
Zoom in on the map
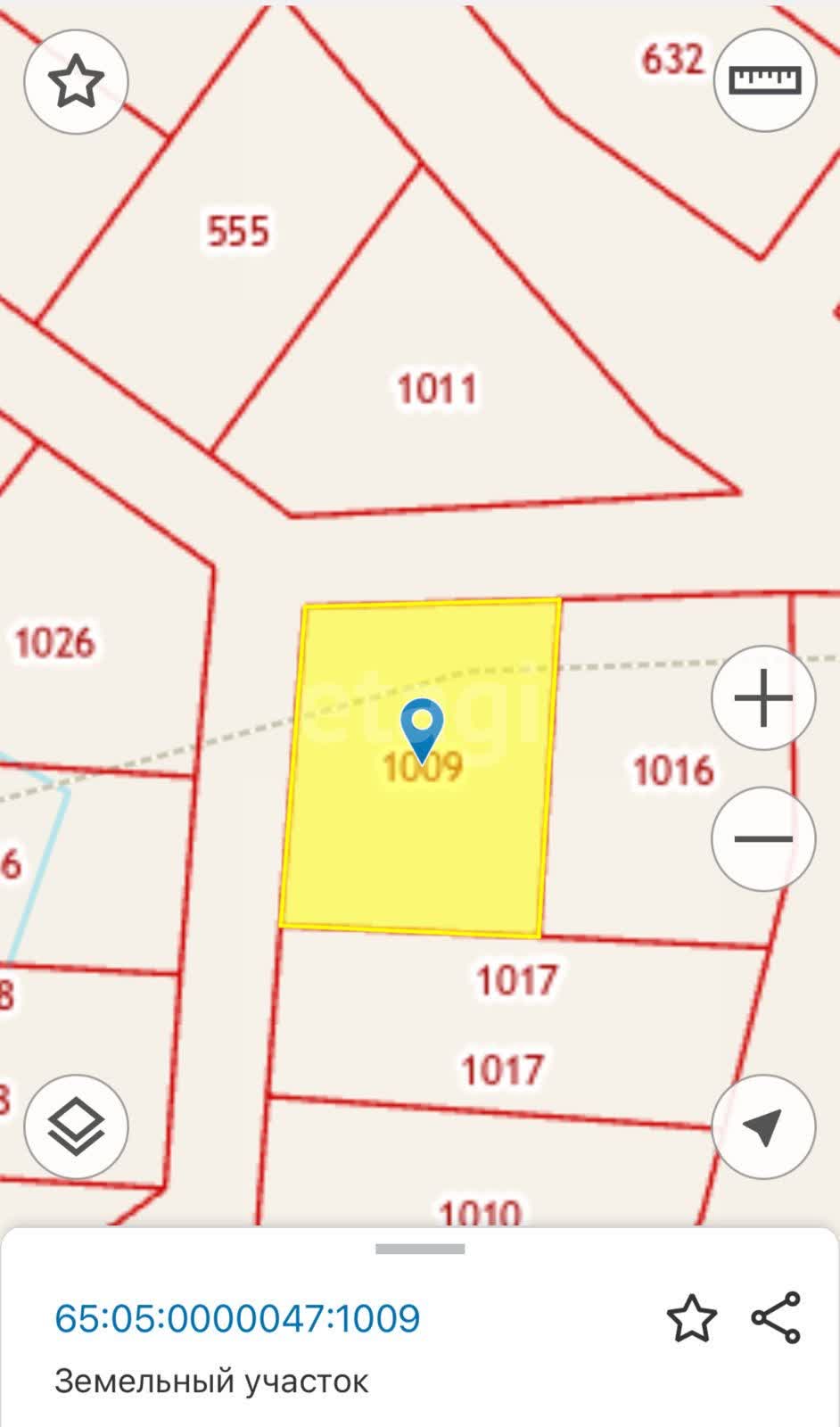[x=763, y=697]
